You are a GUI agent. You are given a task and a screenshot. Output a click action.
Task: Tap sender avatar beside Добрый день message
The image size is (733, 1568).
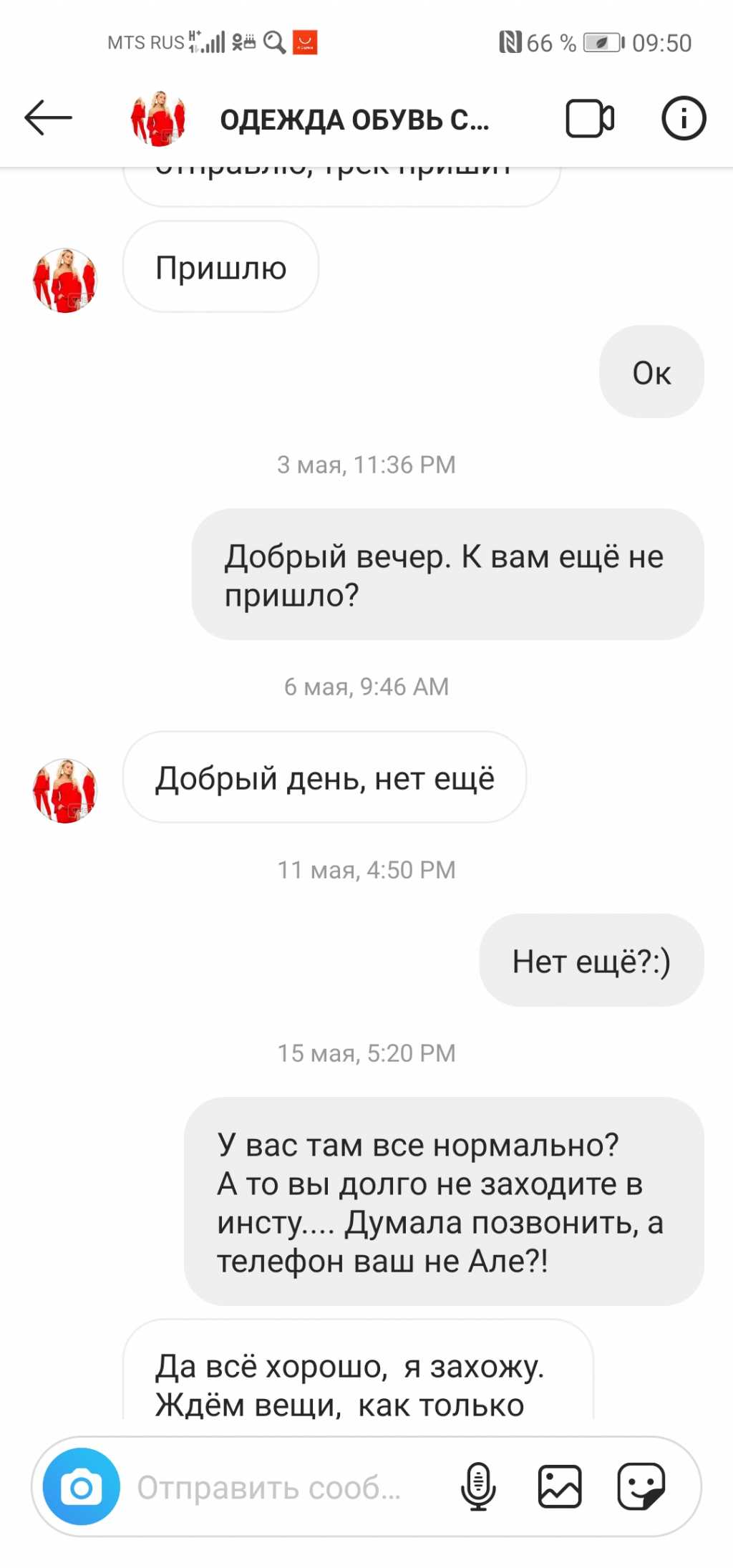tap(65, 790)
